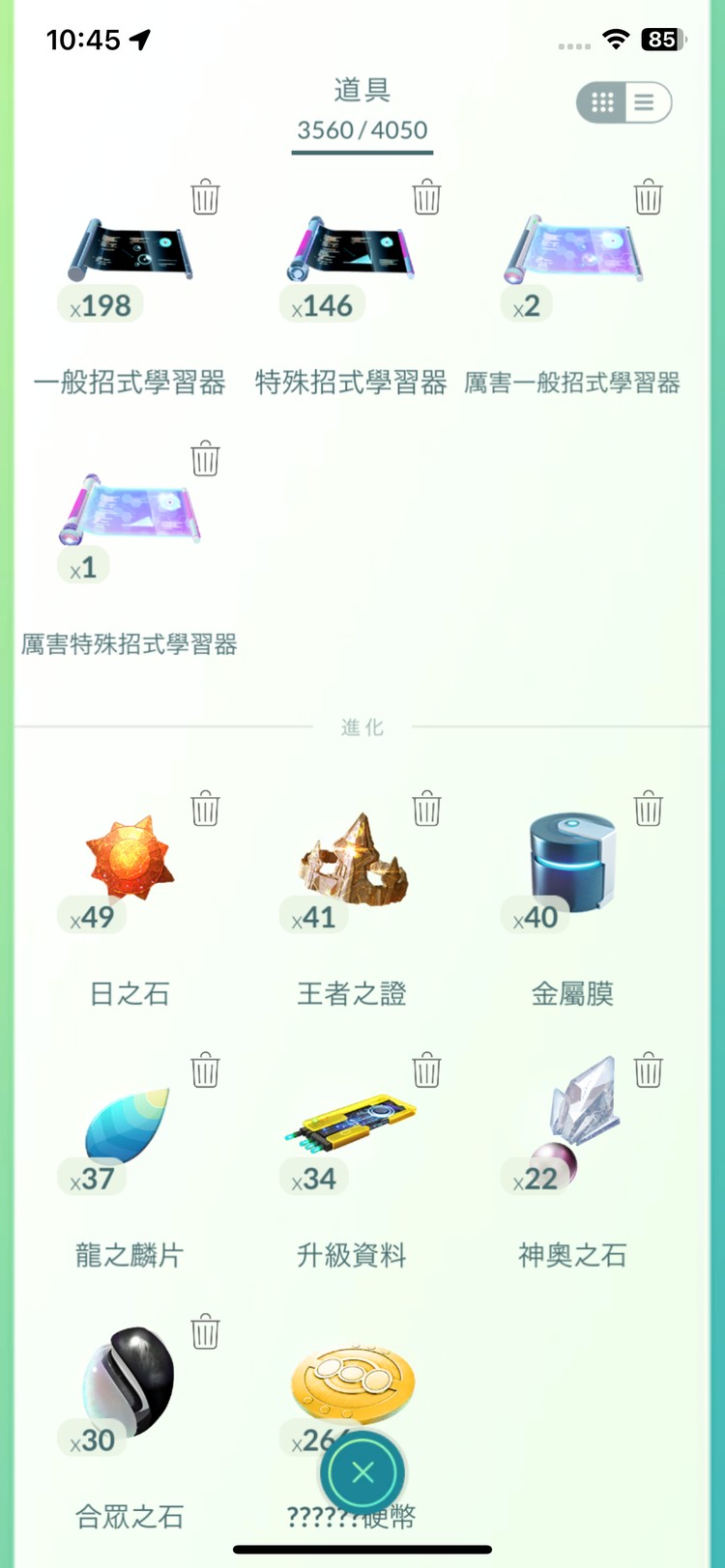Tap the 進化 section divider
This screenshot has height=1568, width=725.
[x=362, y=728]
